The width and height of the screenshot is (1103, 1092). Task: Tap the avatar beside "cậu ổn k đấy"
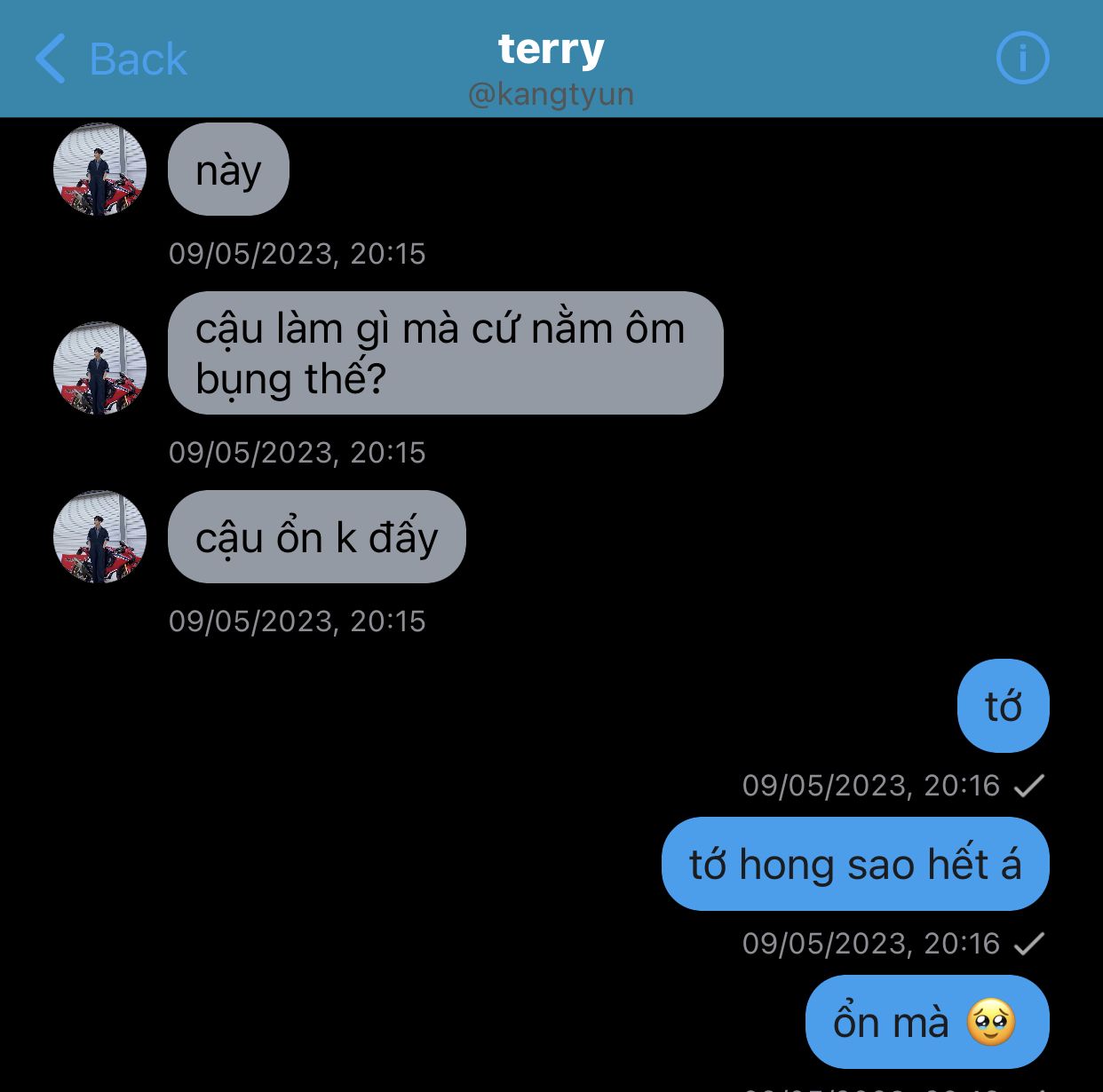tap(99, 536)
